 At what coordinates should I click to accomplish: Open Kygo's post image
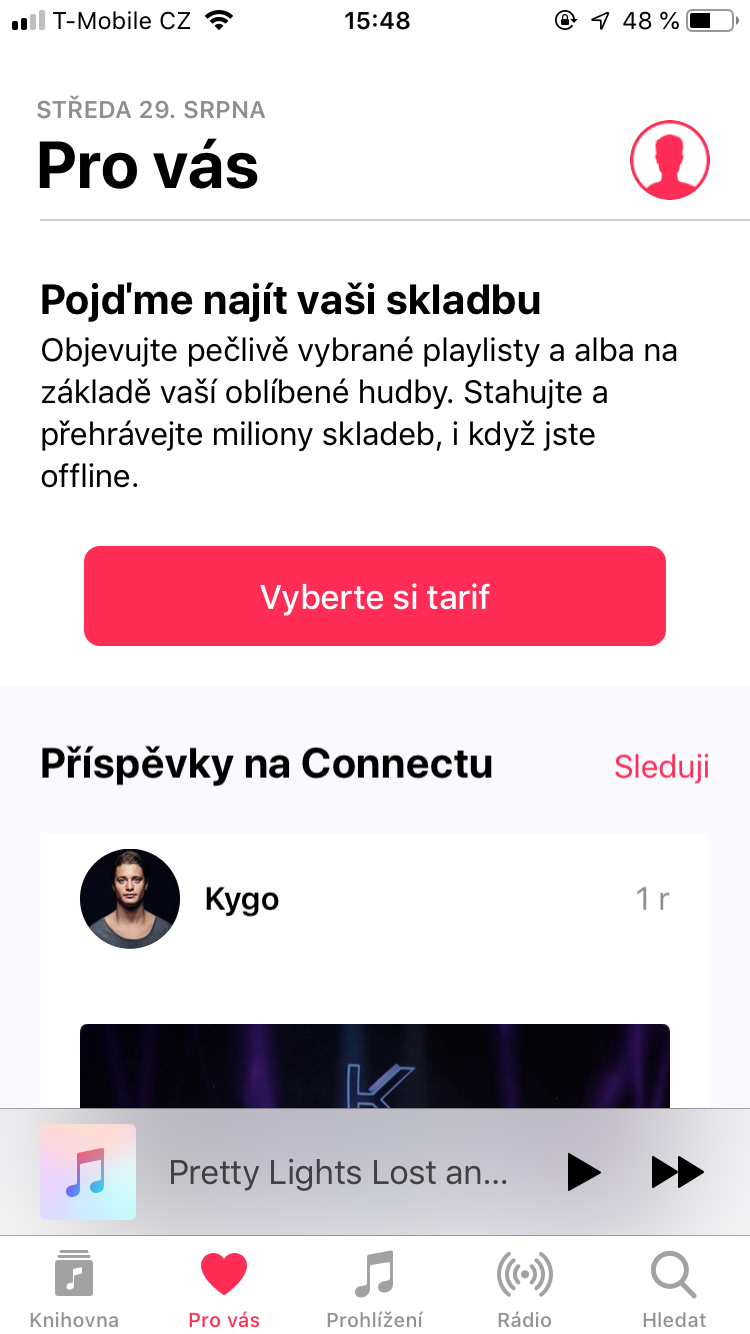coord(375,1065)
